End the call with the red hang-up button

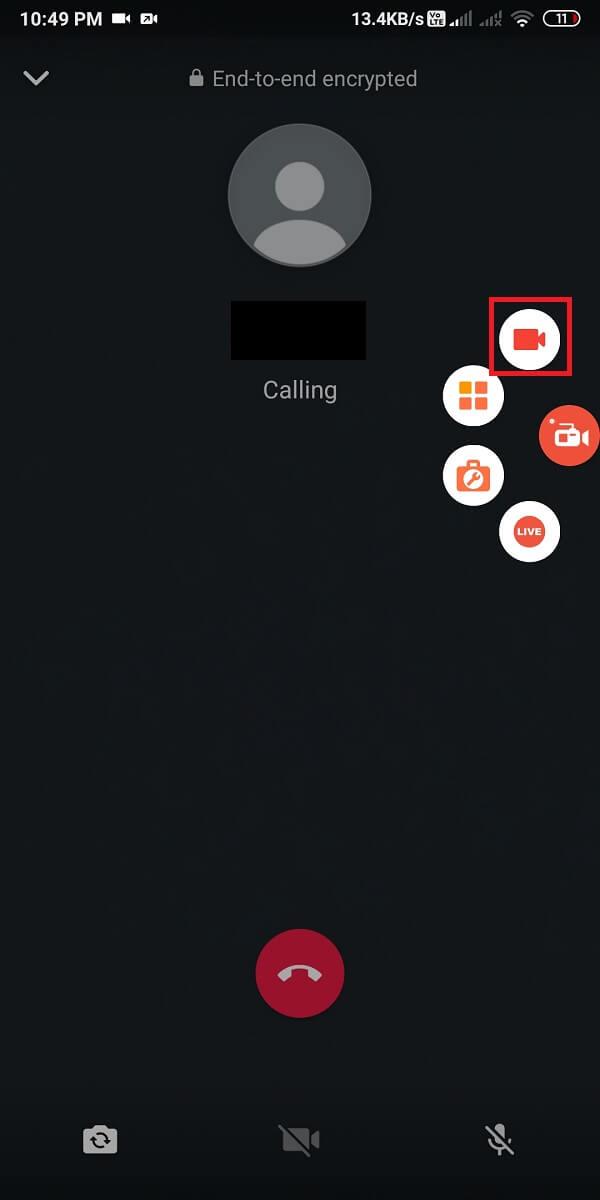pyautogui.click(x=300, y=973)
